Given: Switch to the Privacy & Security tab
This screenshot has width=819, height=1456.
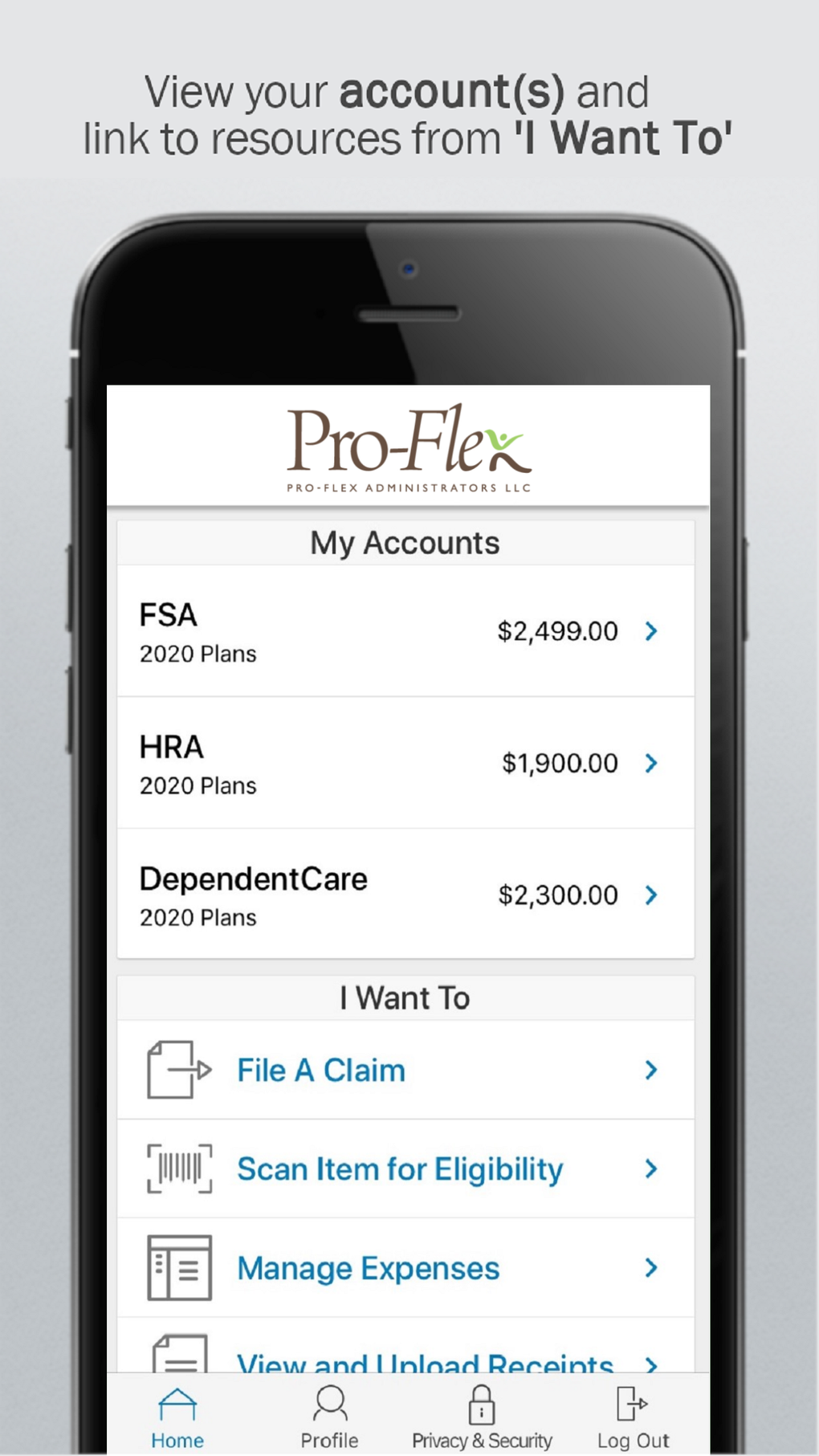Looking at the screenshot, I should pos(480,1415).
